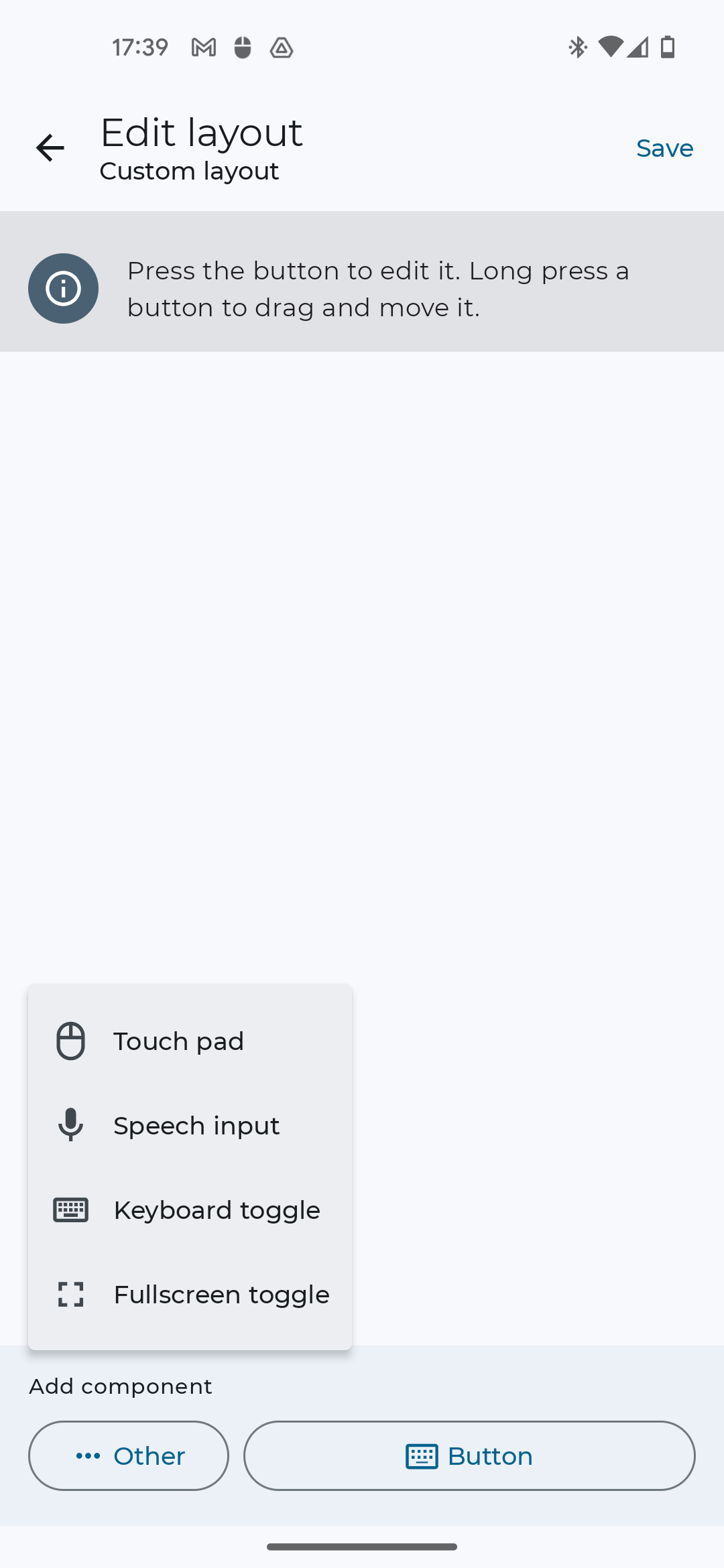Tap the Keyboard toggle keyboard icon
This screenshot has height=1568, width=724.
point(71,1210)
